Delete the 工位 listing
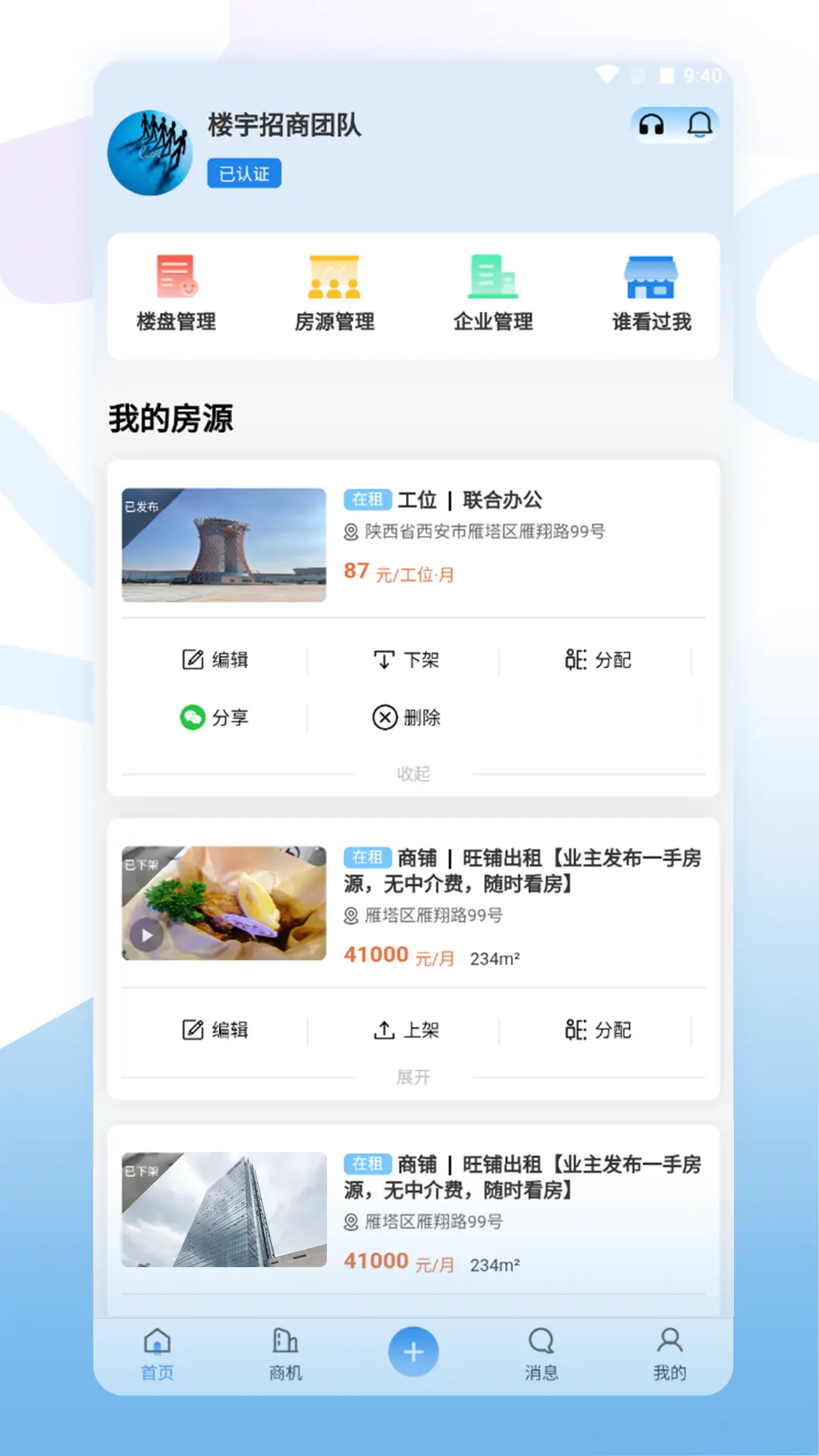The height and width of the screenshot is (1456, 819). 407,716
